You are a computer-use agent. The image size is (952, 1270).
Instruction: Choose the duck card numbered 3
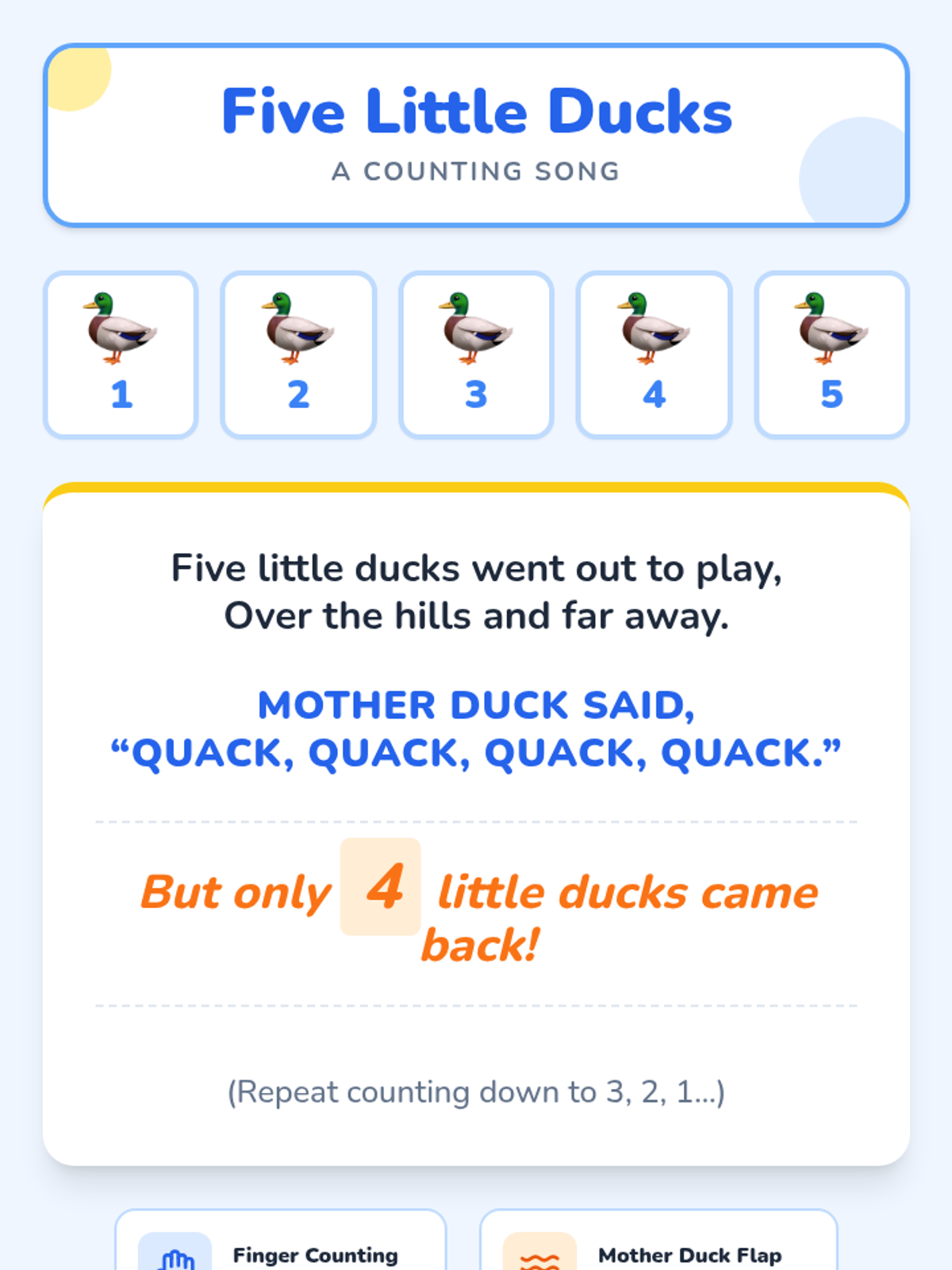coord(476,355)
